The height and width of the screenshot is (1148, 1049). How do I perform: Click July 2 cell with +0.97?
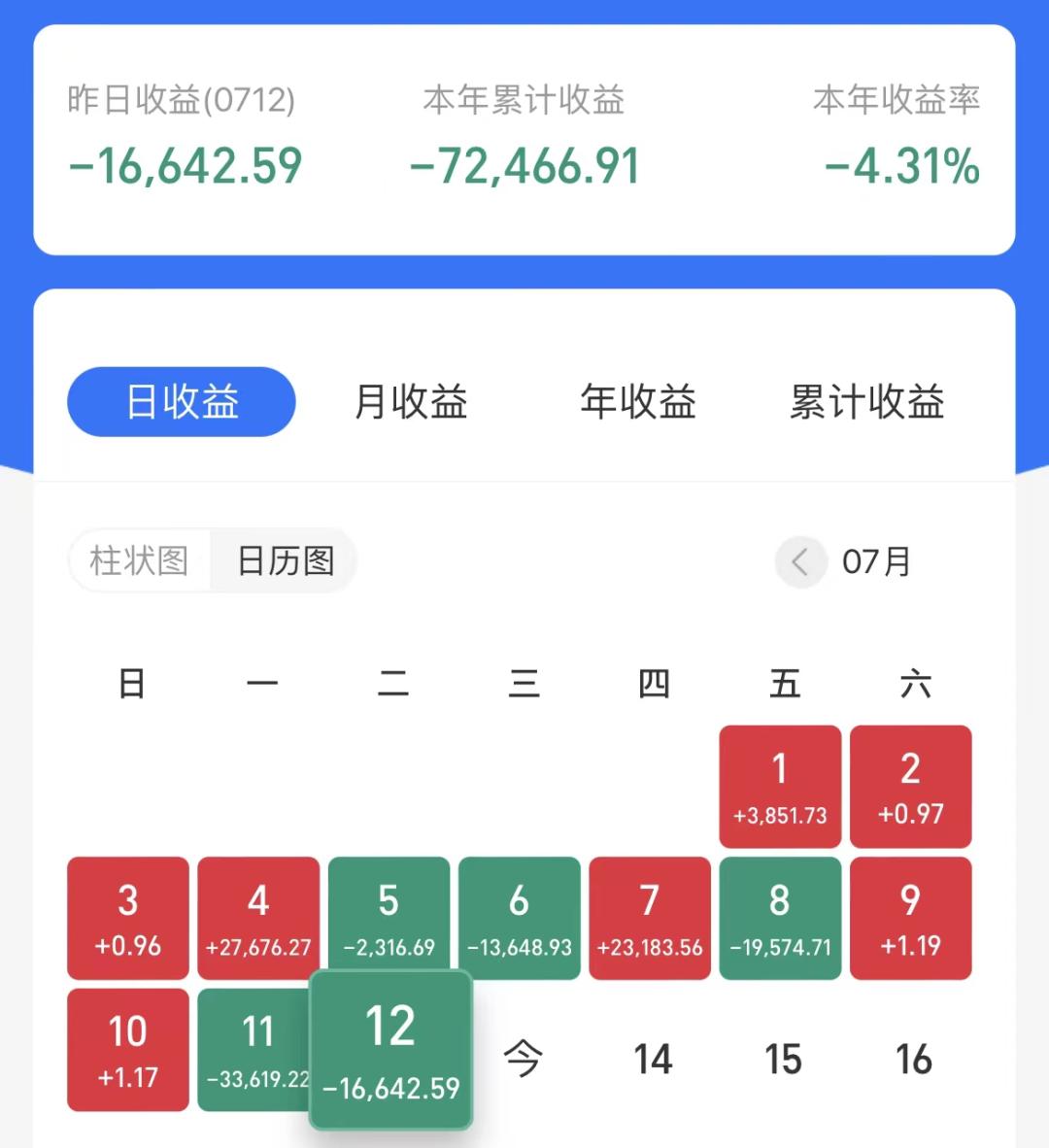click(910, 787)
